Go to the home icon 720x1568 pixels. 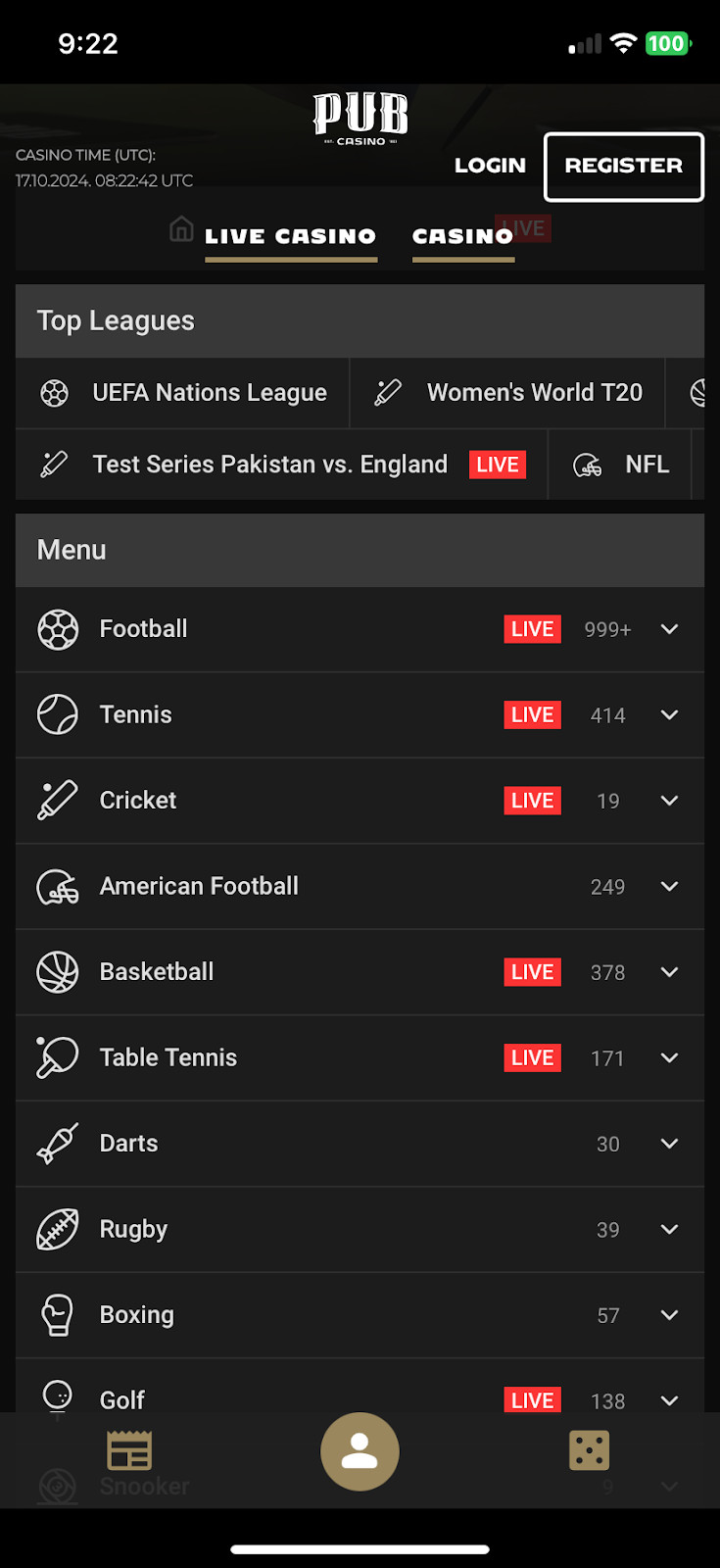181,229
